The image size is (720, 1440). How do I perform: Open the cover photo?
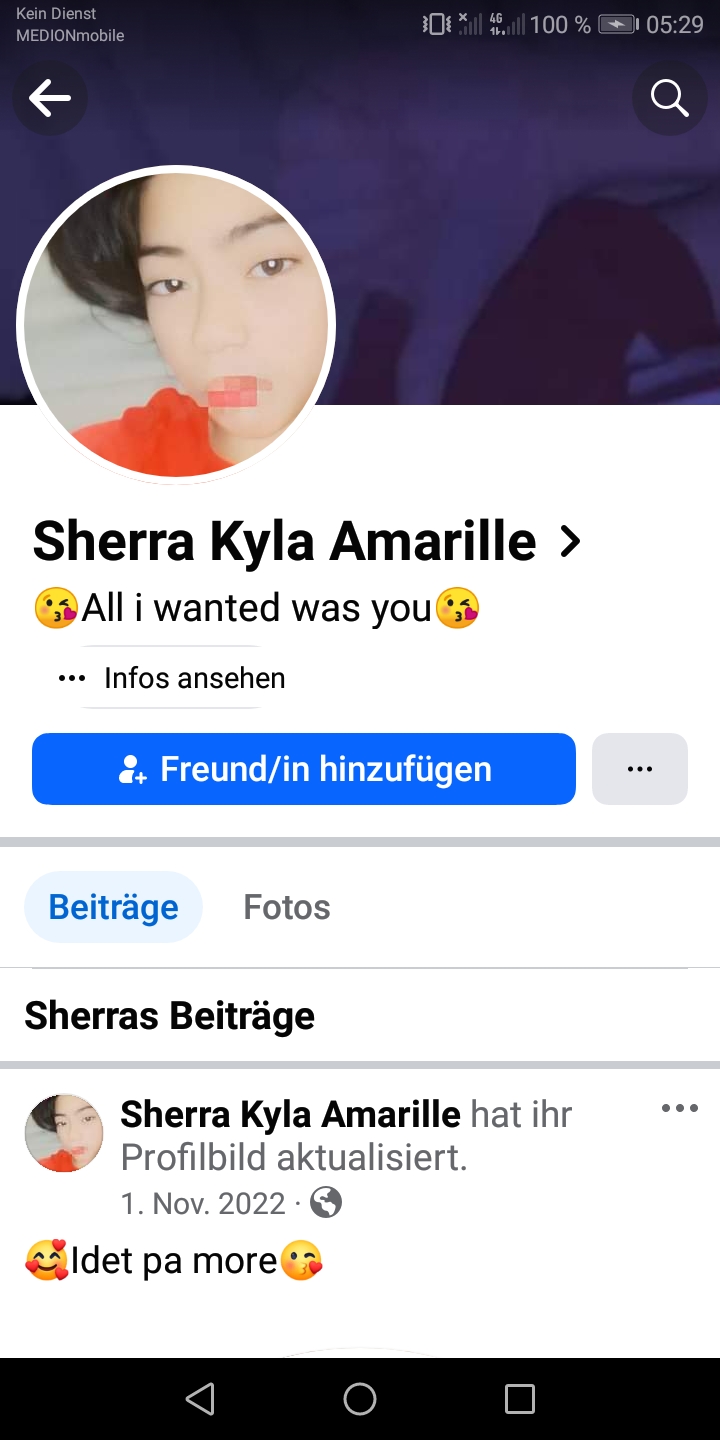coord(520,230)
